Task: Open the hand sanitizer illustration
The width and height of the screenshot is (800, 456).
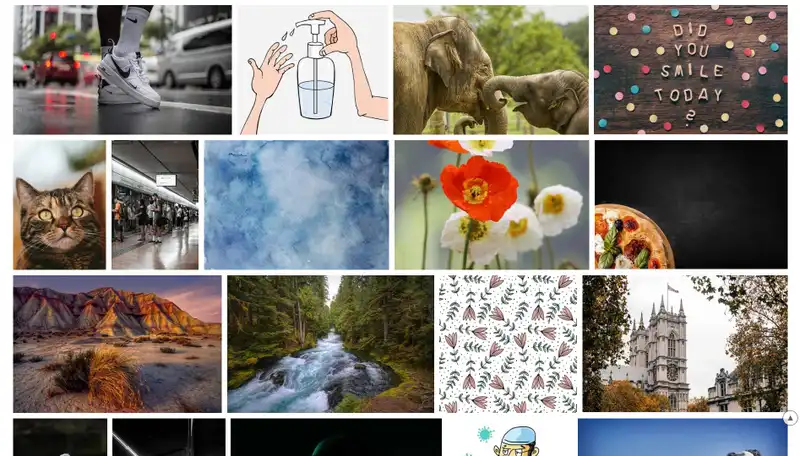Action: (313, 70)
